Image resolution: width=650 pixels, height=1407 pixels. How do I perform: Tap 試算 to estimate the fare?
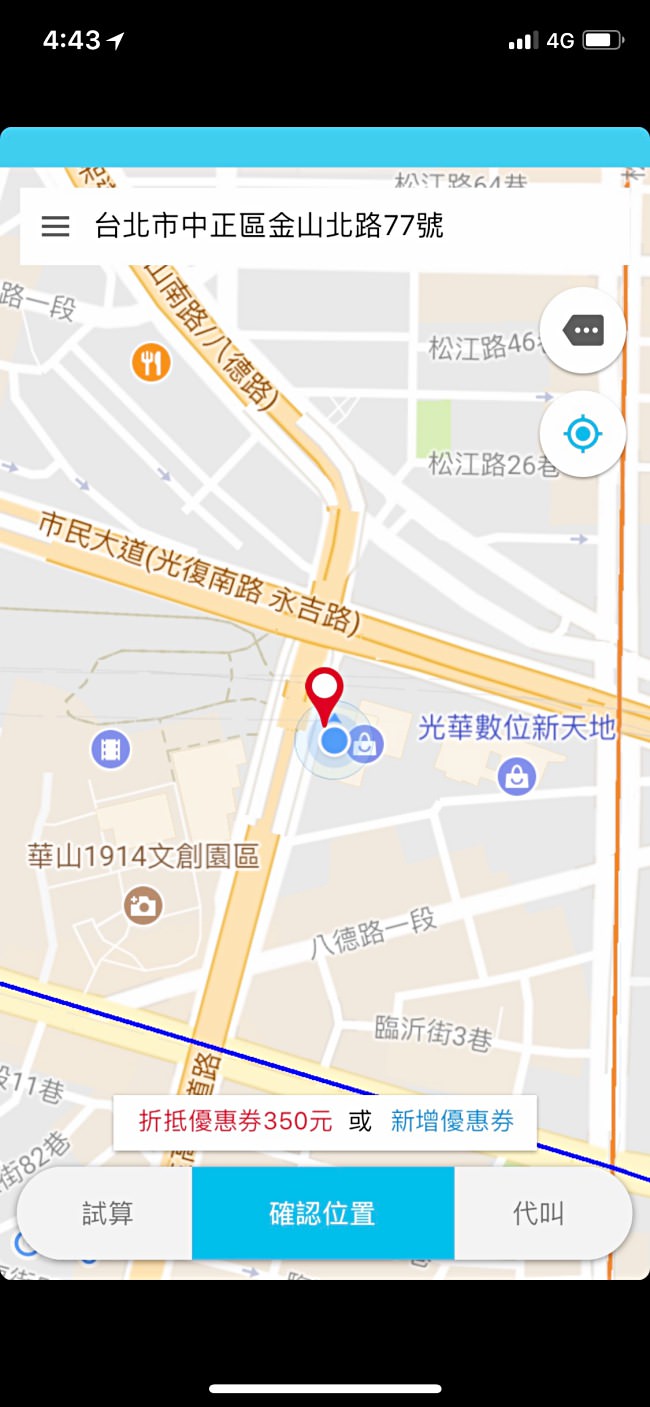pyautogui.click(x=107, y=1214)
